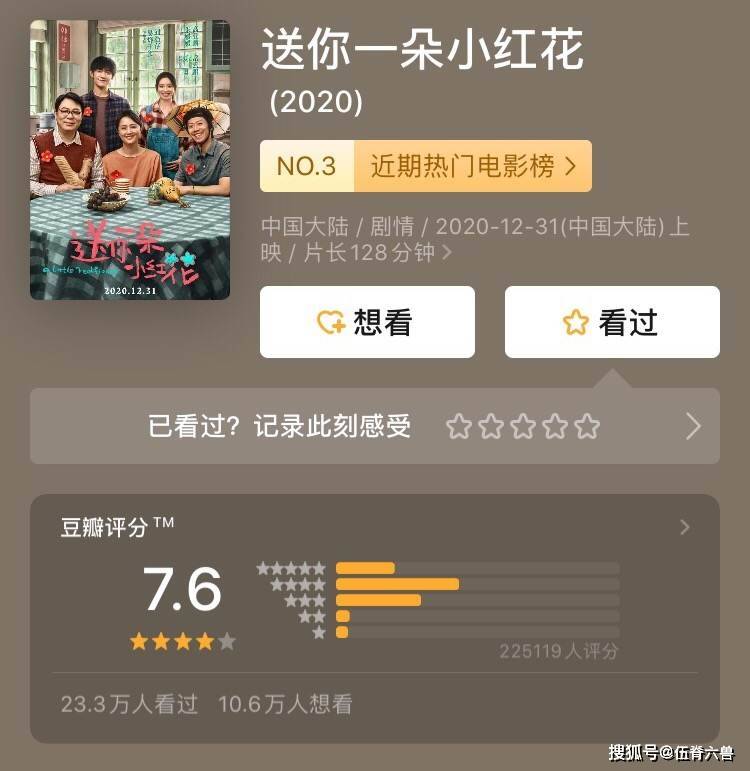Mark the movie as 想看
The height and width of the screenshot is (771, 750).
[367, 322]
